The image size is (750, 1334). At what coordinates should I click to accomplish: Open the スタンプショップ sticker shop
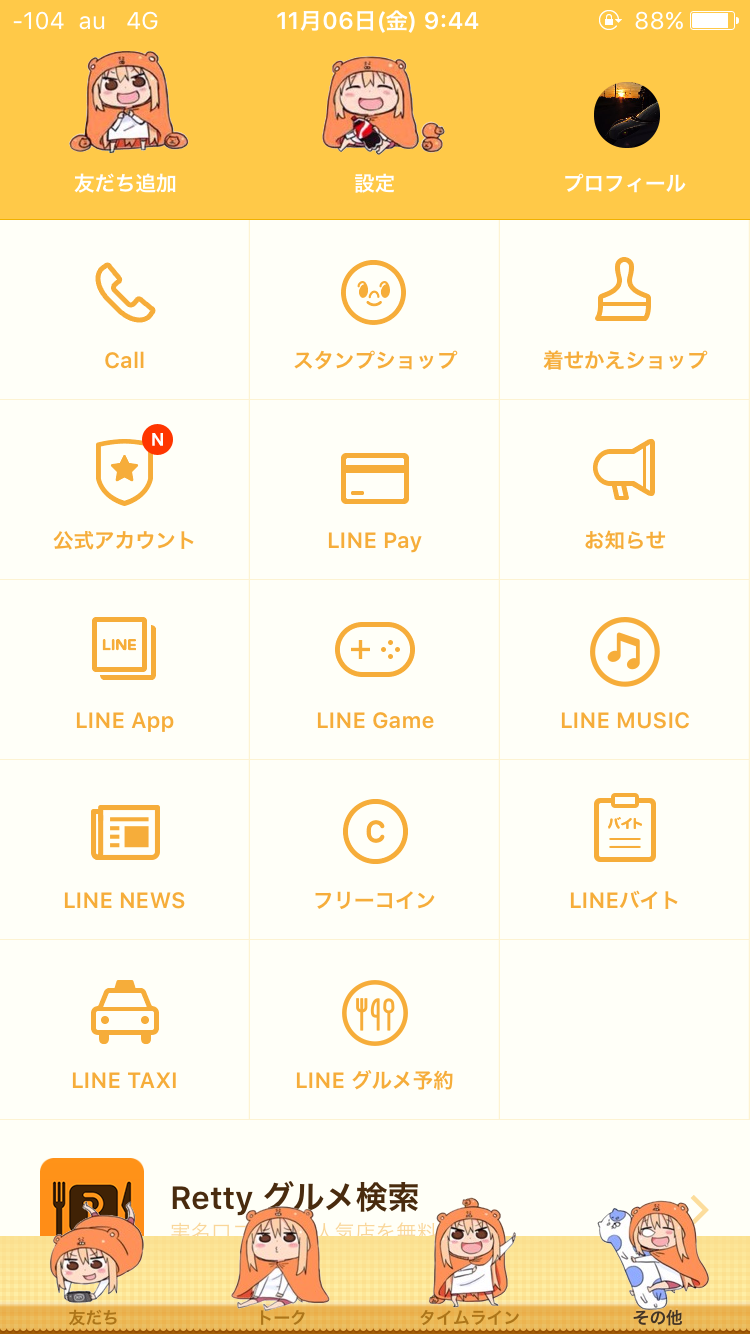[x=374, y=310]
